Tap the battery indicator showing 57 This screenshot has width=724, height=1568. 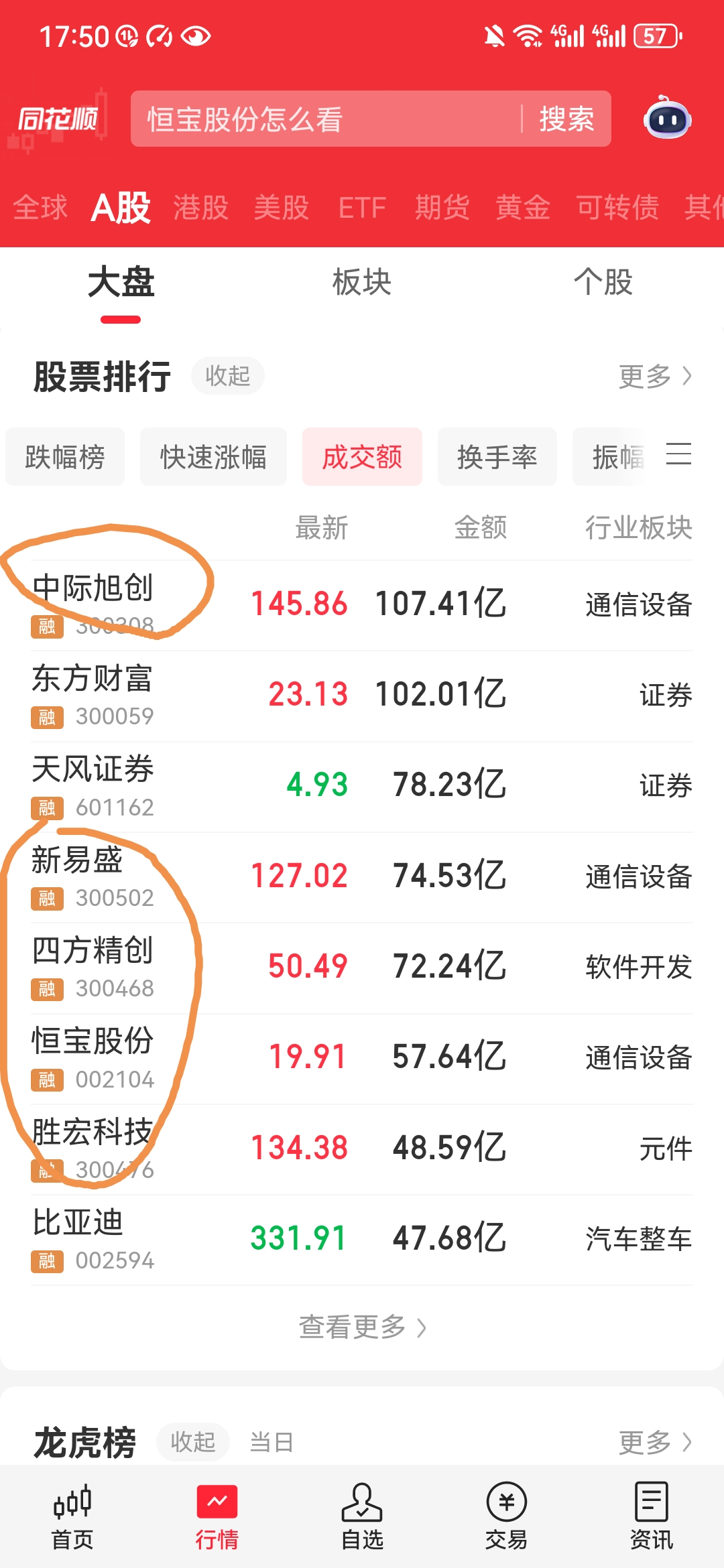(652, 37)
